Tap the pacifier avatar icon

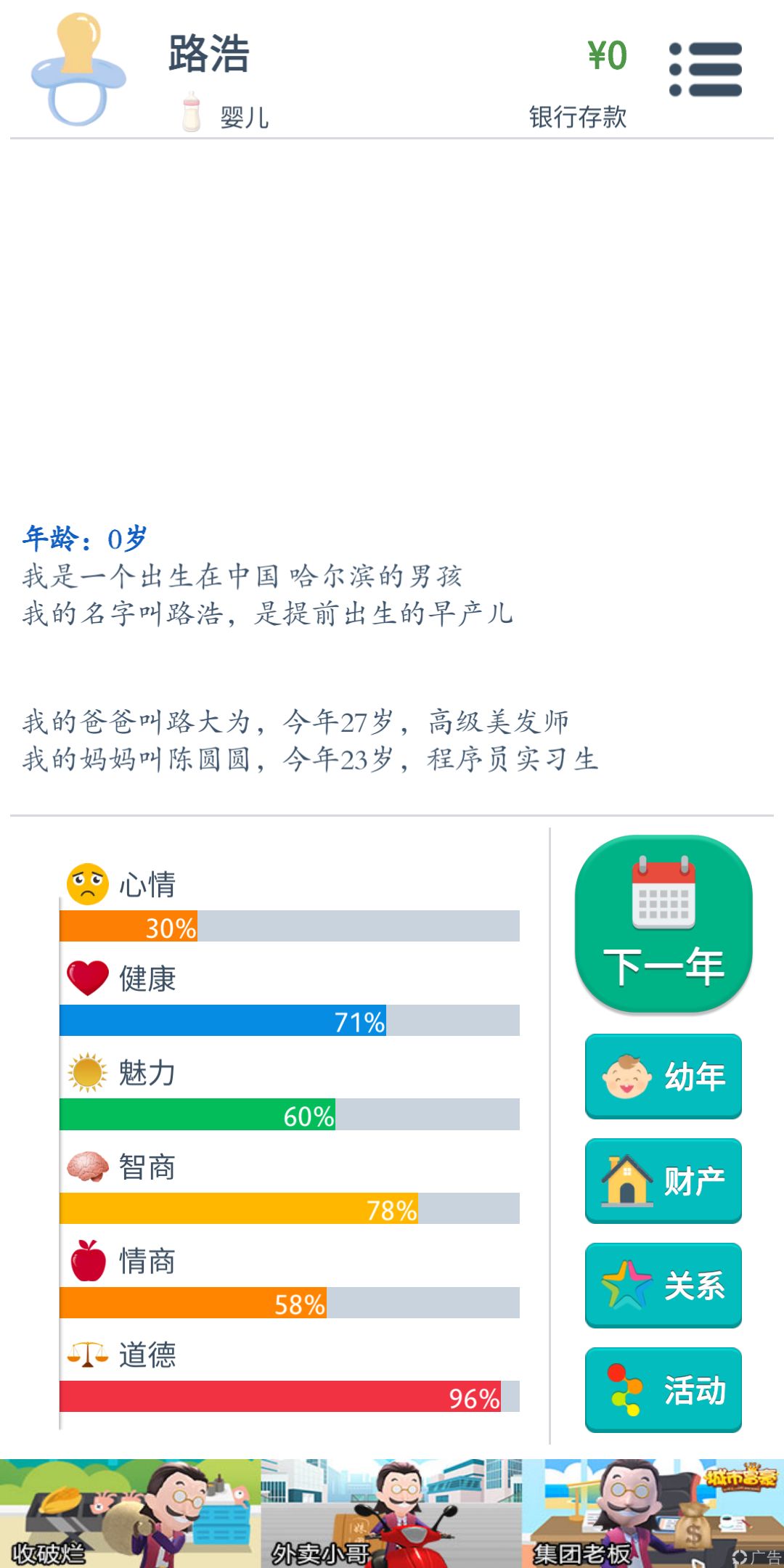pos(78,70)
